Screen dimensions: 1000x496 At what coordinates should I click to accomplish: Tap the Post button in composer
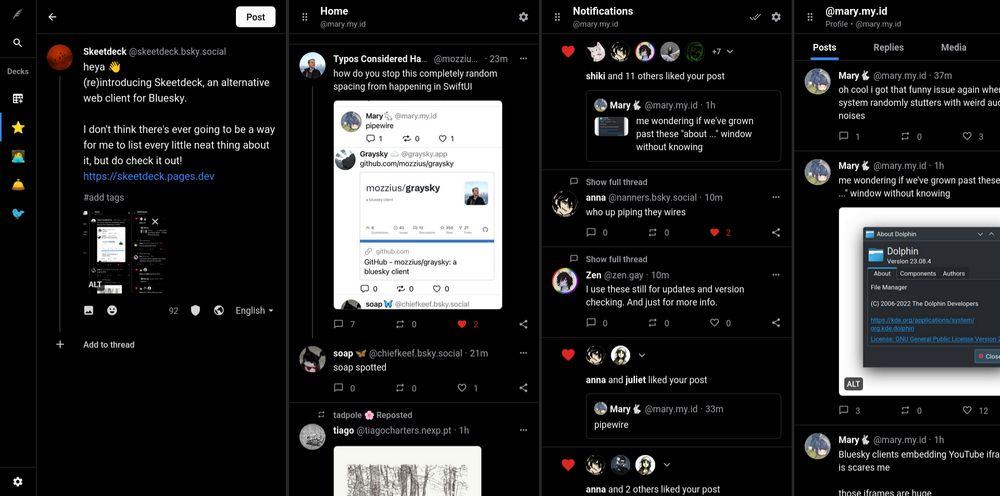pyautogui.click(x=255, y=17)
